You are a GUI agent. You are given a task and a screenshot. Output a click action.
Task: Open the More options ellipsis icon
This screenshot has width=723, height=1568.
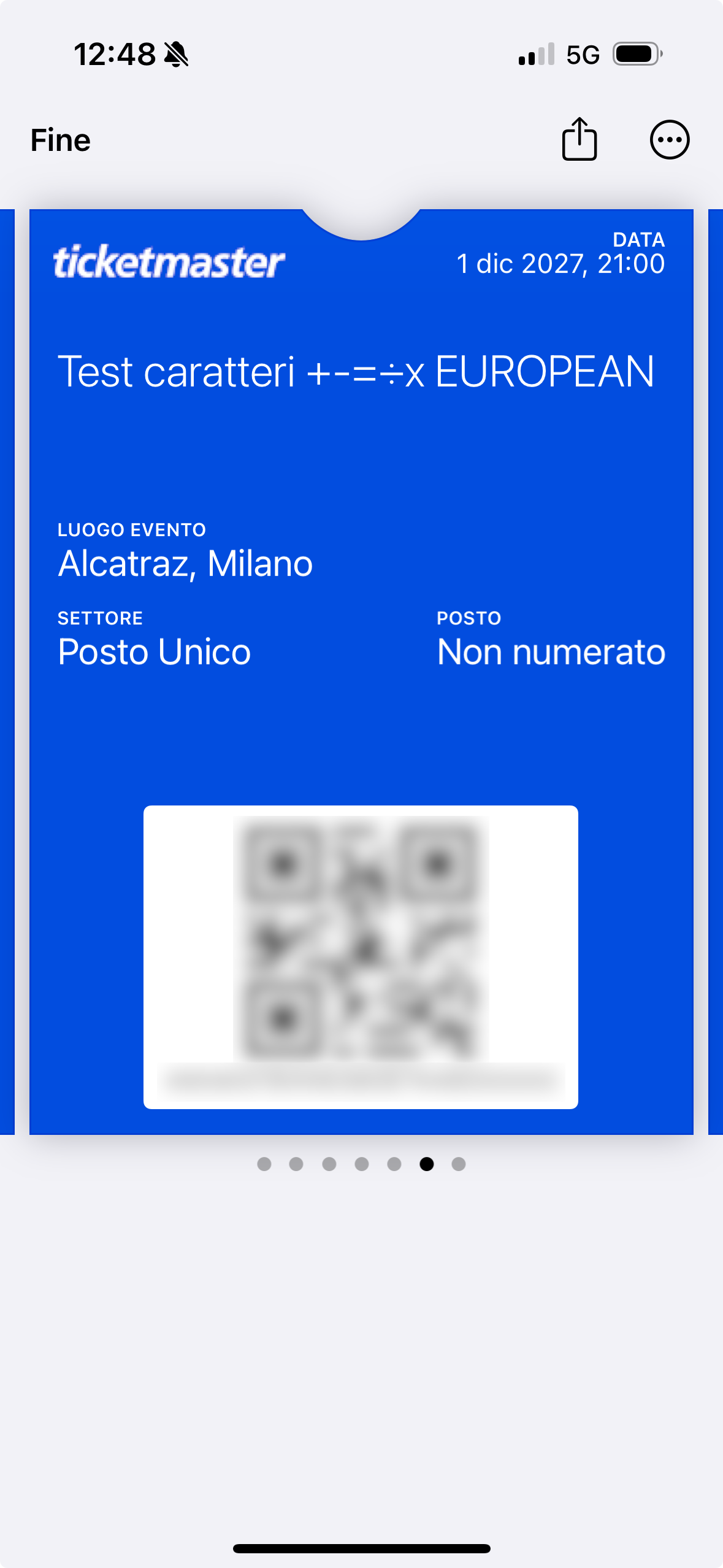coord(668,139)
